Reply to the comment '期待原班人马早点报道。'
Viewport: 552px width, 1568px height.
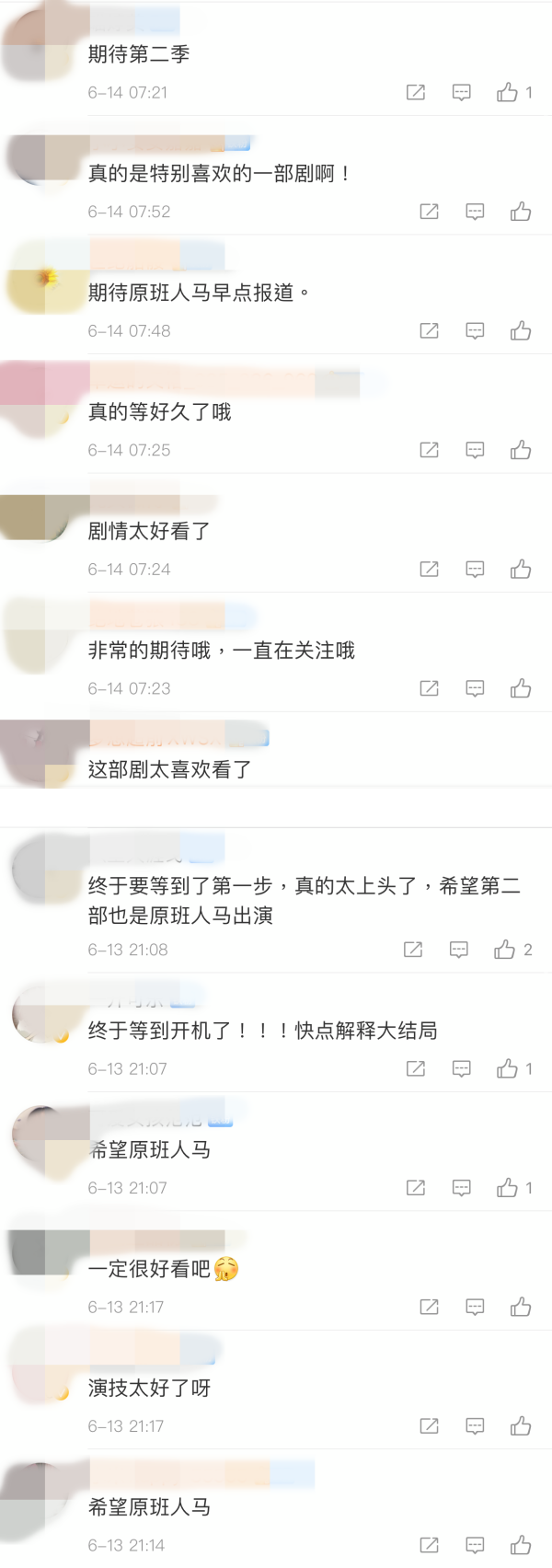tap(475, 330)
